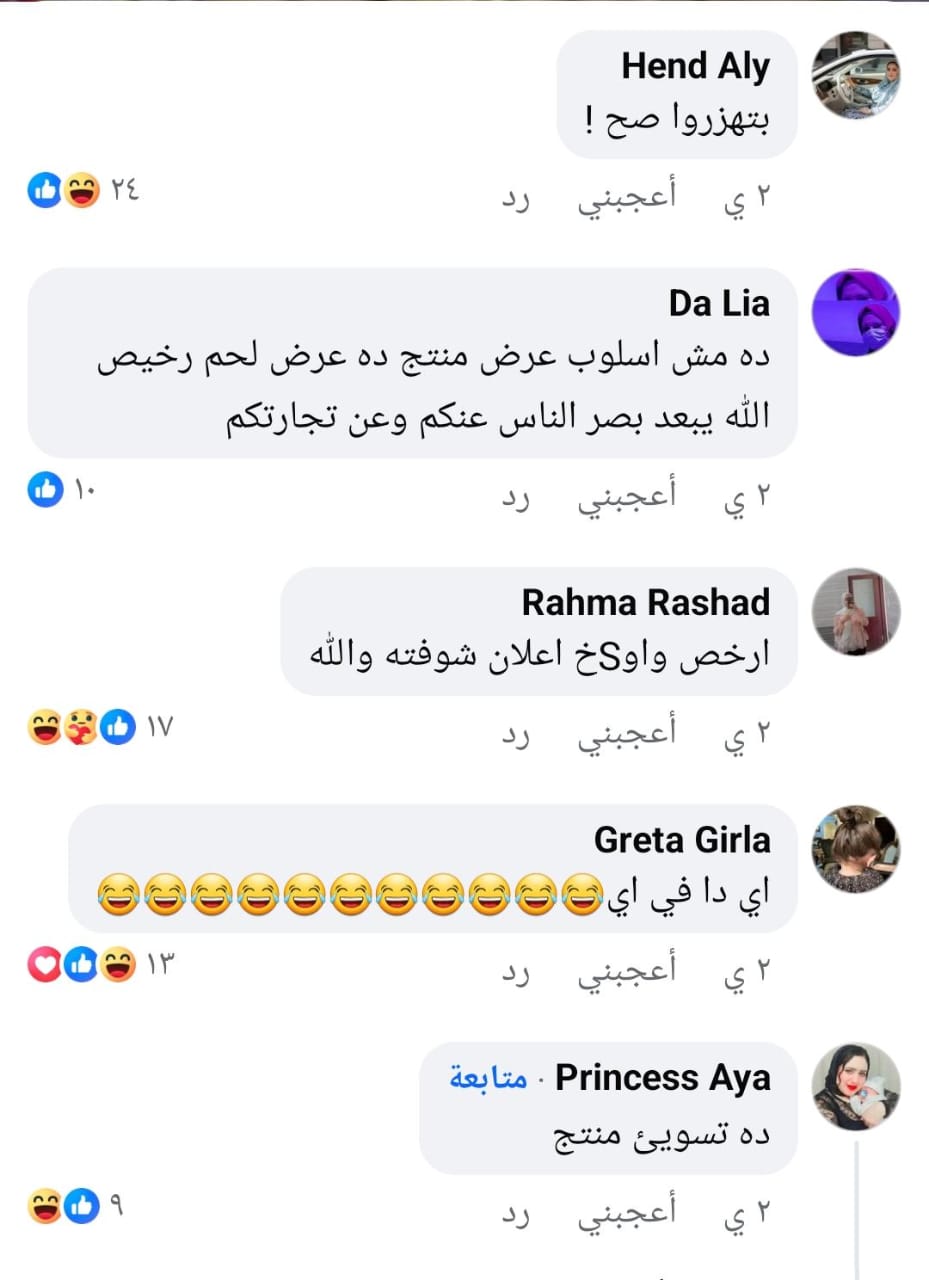Open Greta Girla's profile picture
929x1280 pixels.
tap(855, 849)
